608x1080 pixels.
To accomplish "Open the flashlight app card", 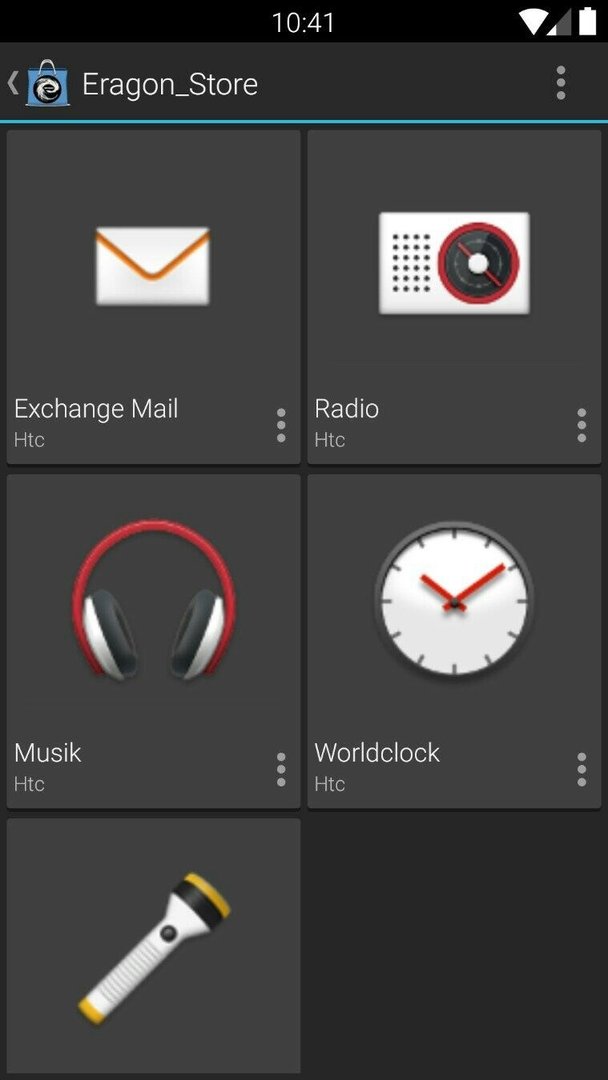I will point(154,946).
